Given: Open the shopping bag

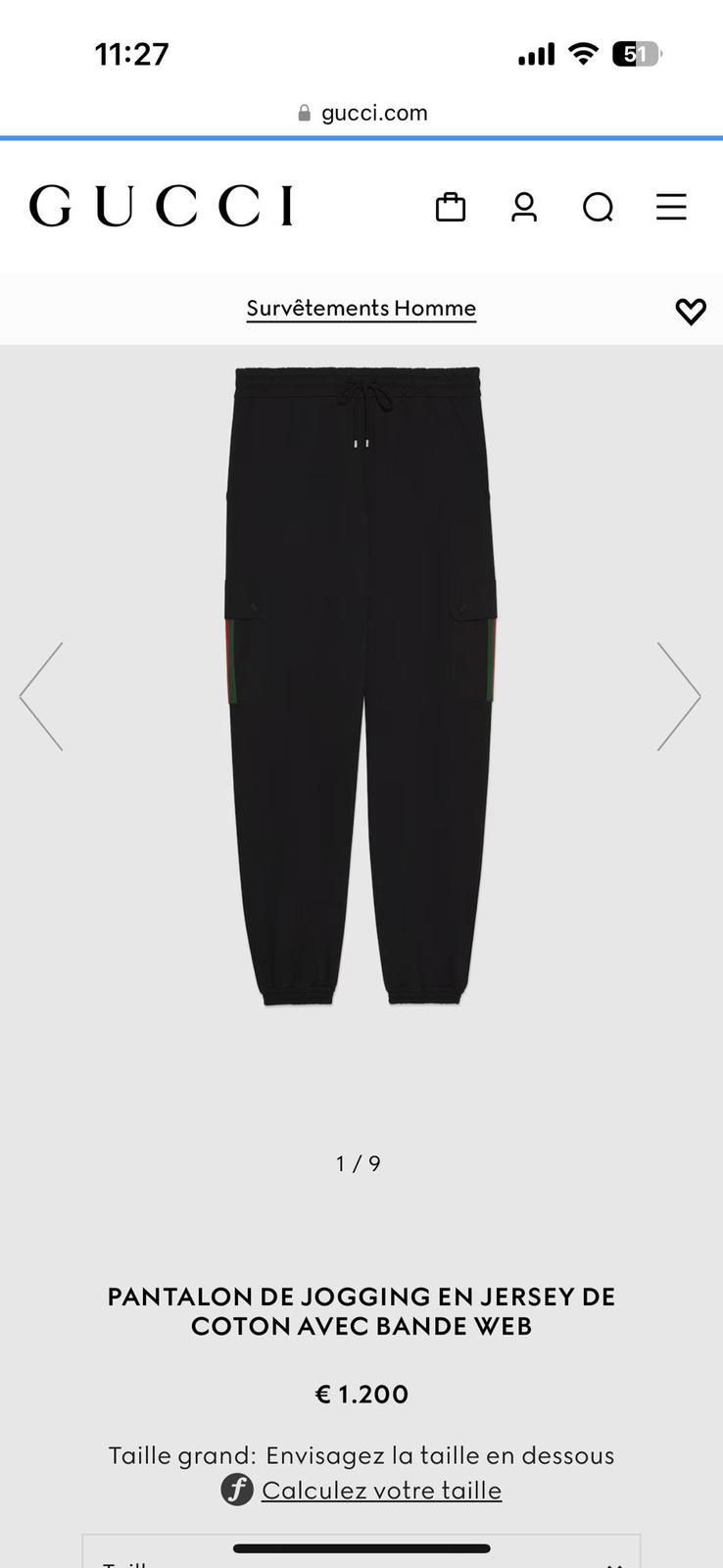Looking at the screenshot, I should pyautogui.click(x=450, y=207).
